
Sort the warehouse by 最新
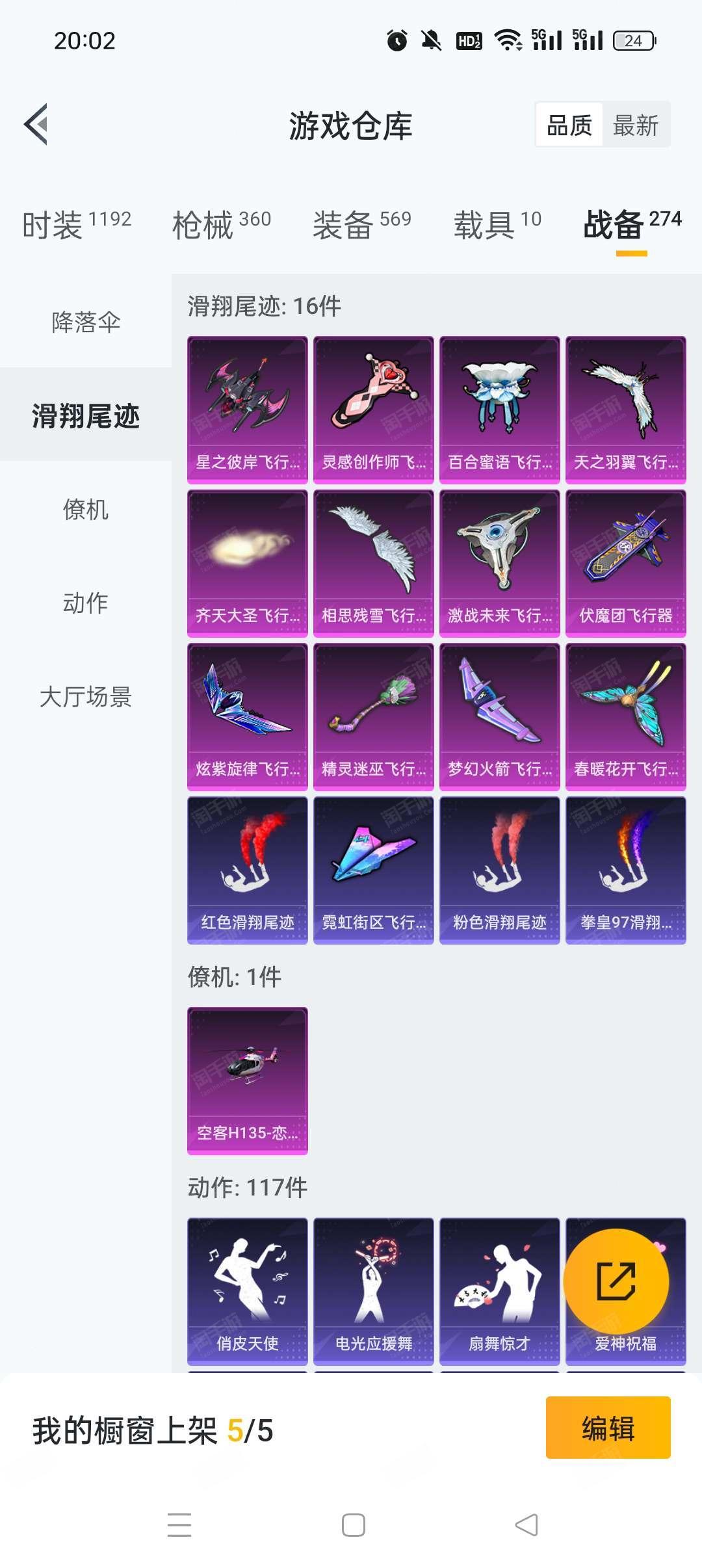pyautogui.click(x=636, y=125)
